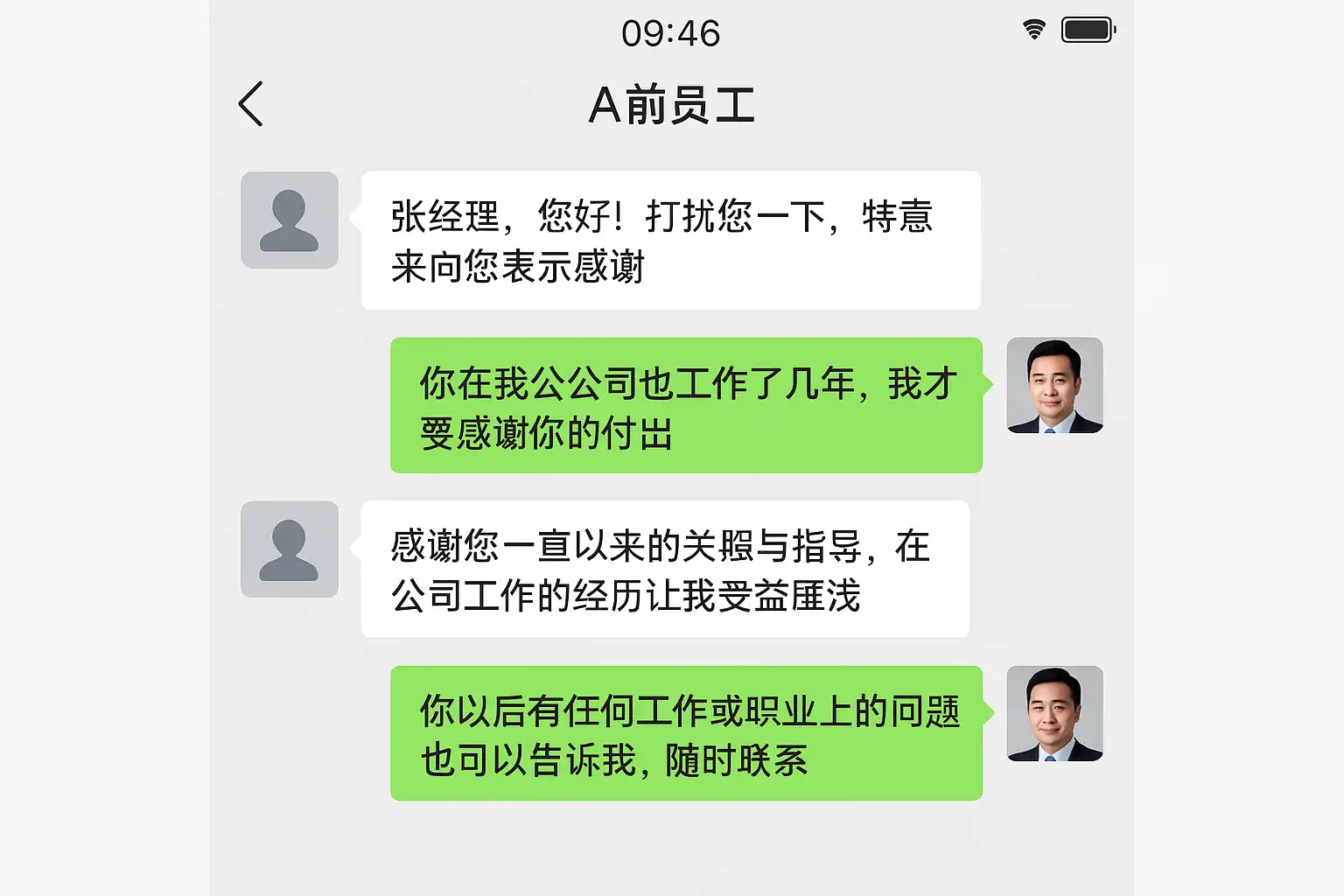Go back from the A前员工 chat
The image size is (1344, 896).
pyautogui.click(x=251, y=104)
